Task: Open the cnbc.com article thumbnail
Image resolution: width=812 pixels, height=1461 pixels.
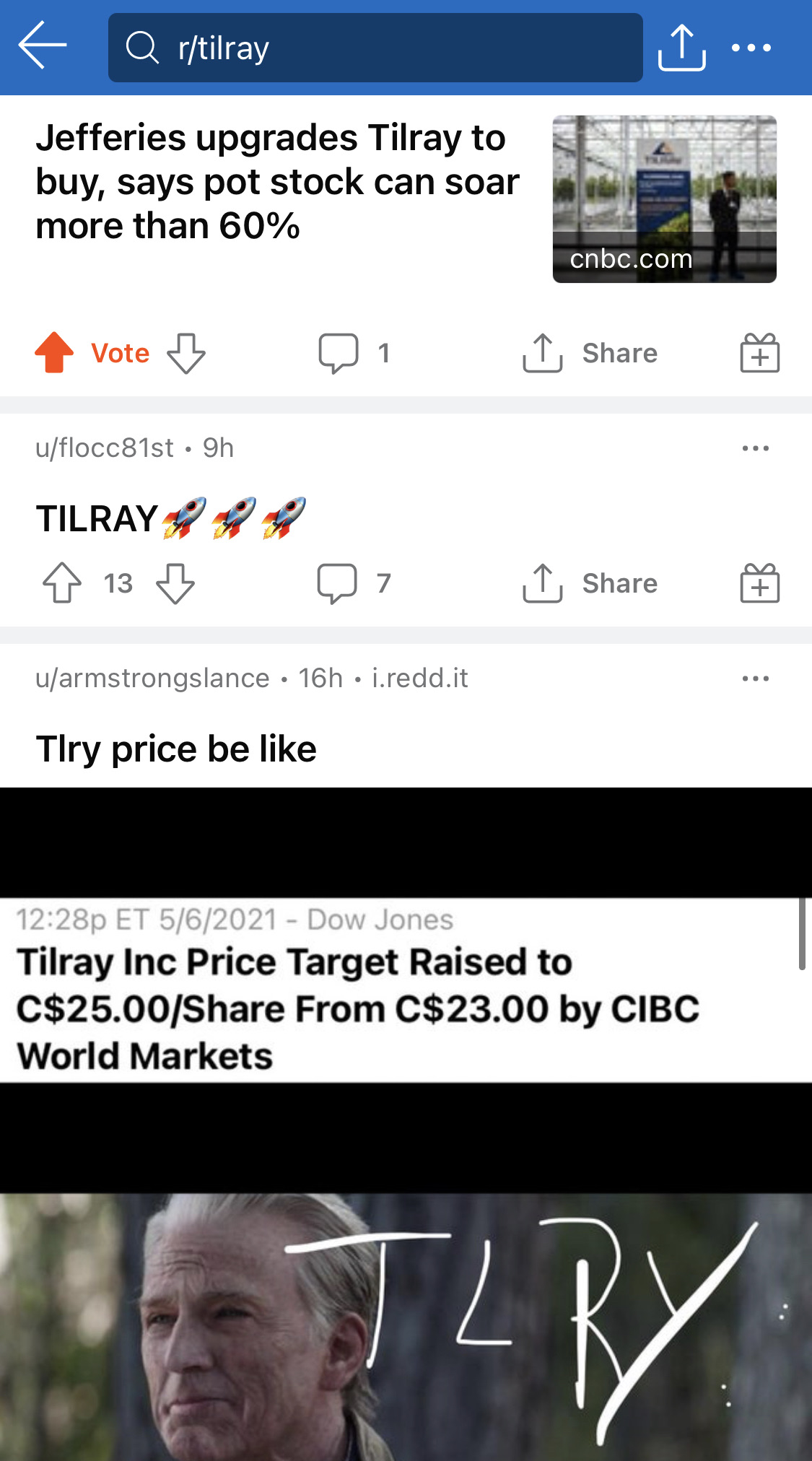Action: pos(664,199)
